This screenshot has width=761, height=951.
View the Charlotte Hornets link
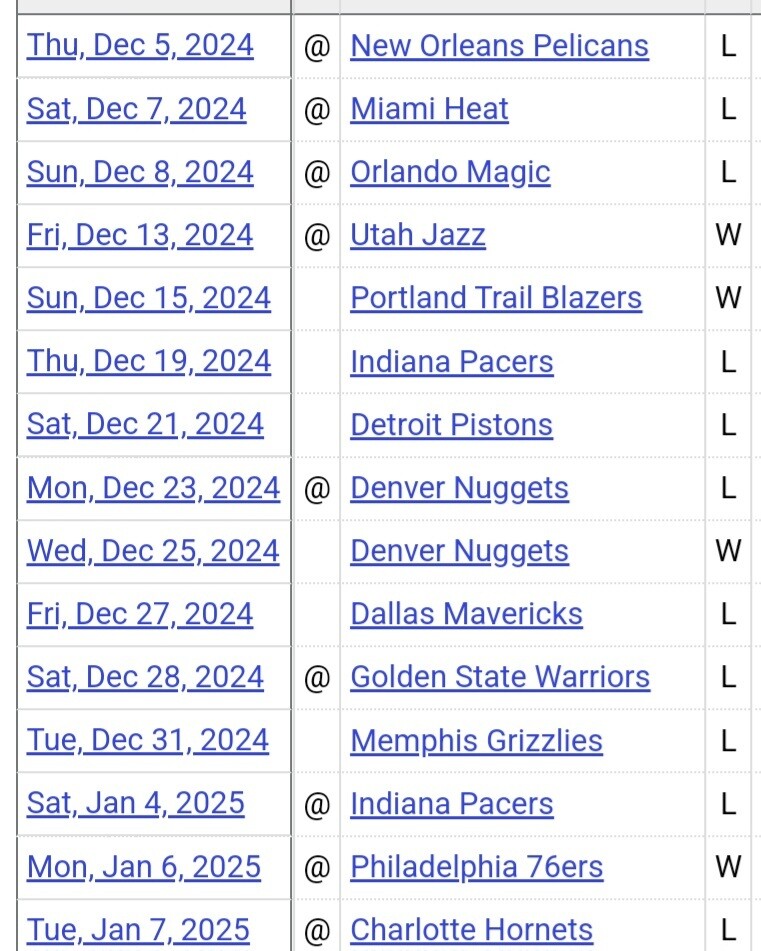click(x=471, y=930)
